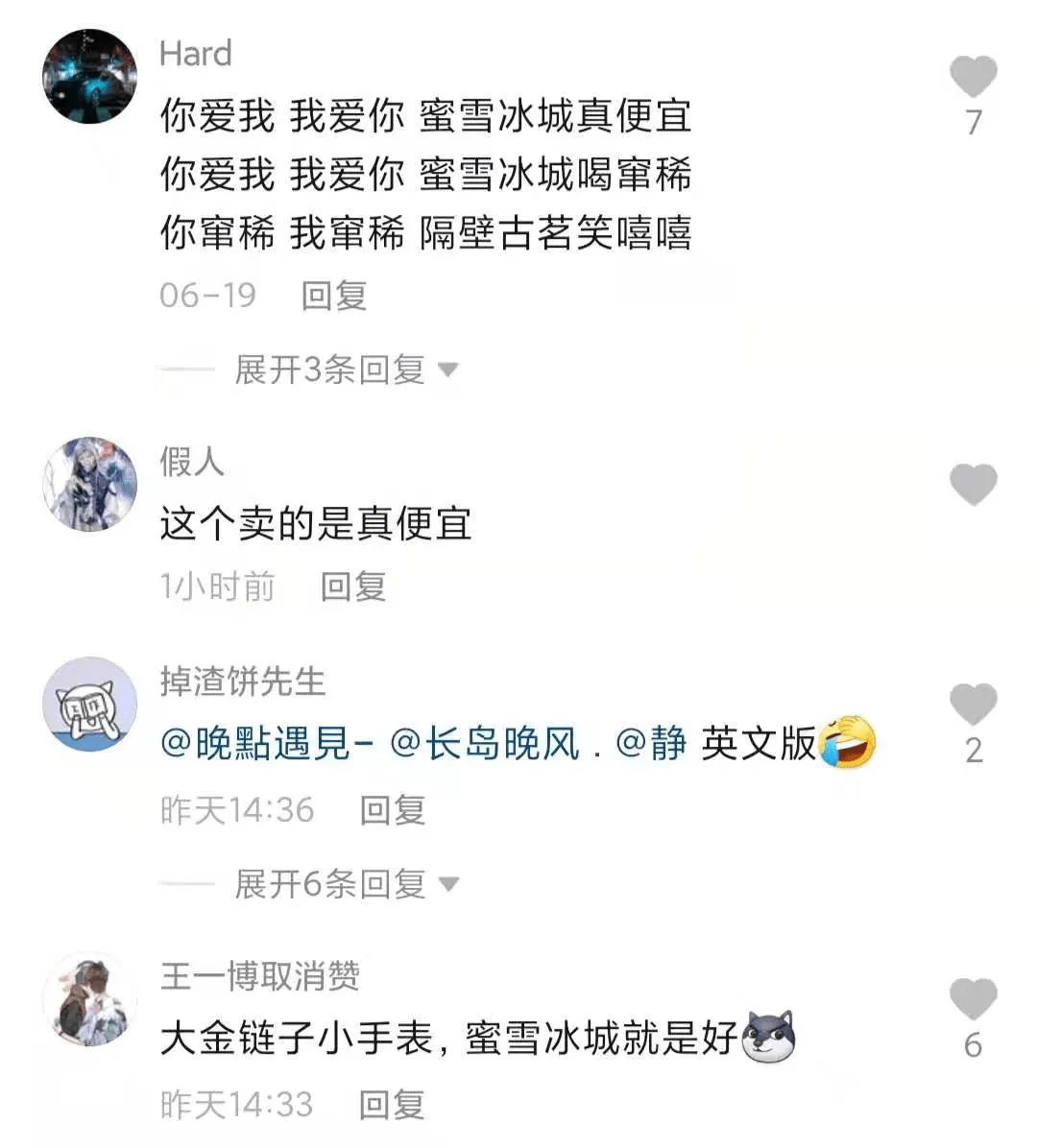
Task: Reply to 掉渣饼先生's comment
Action: (x=392, y=810)
